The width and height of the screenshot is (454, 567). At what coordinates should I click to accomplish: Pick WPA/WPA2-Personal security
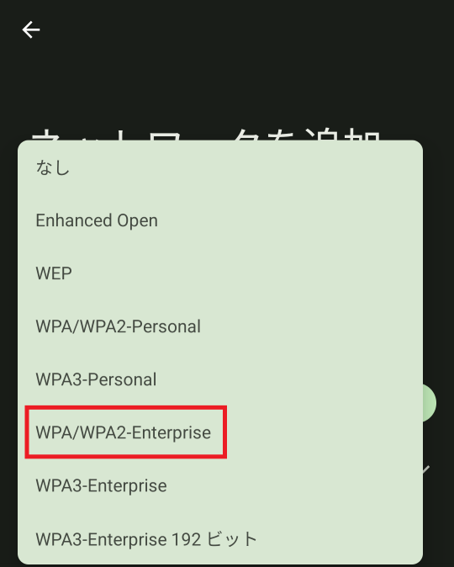pos(220,327)
